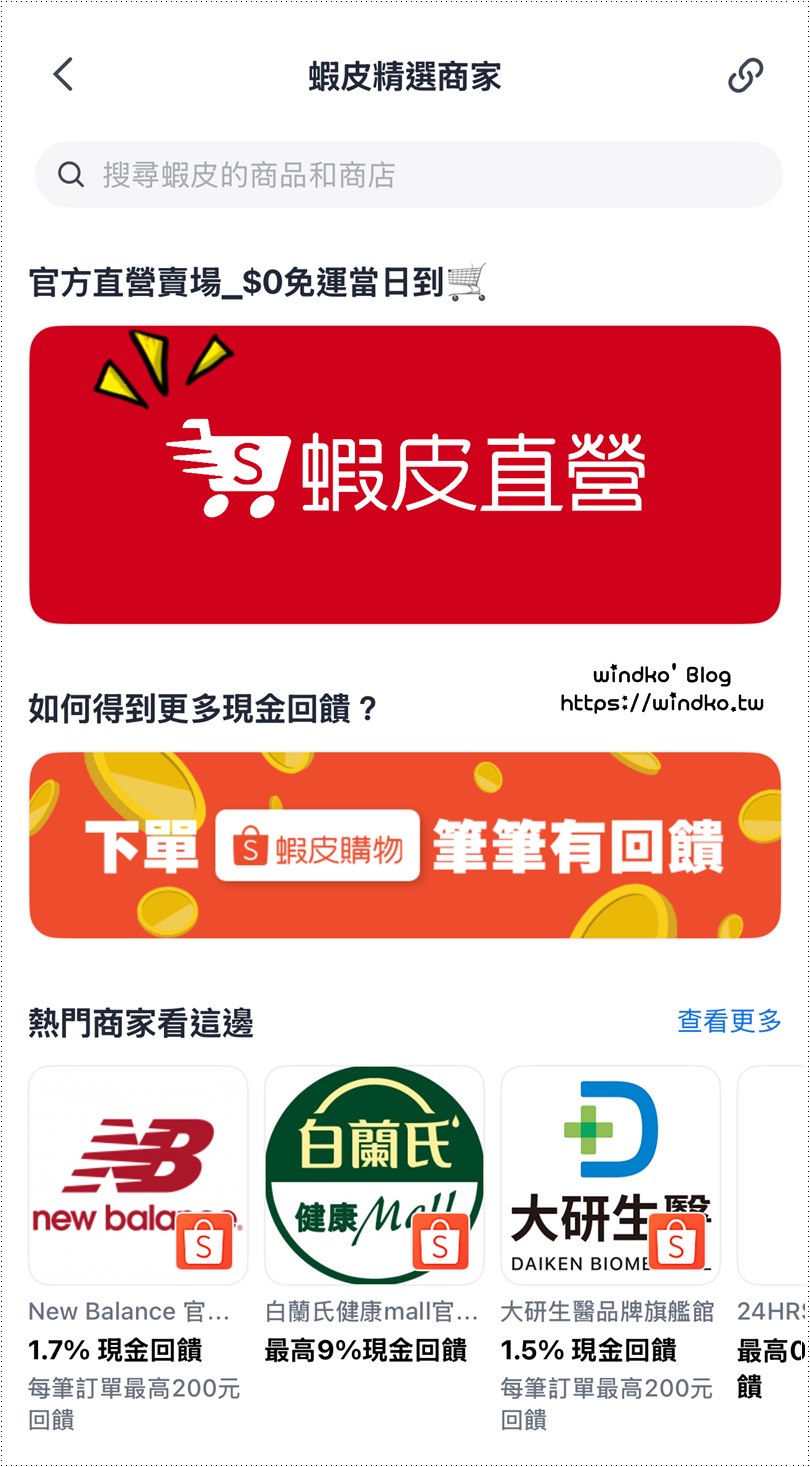Go back using the top arrow
The width and height of the screenshot is (810, 1467).
[63, 75]
